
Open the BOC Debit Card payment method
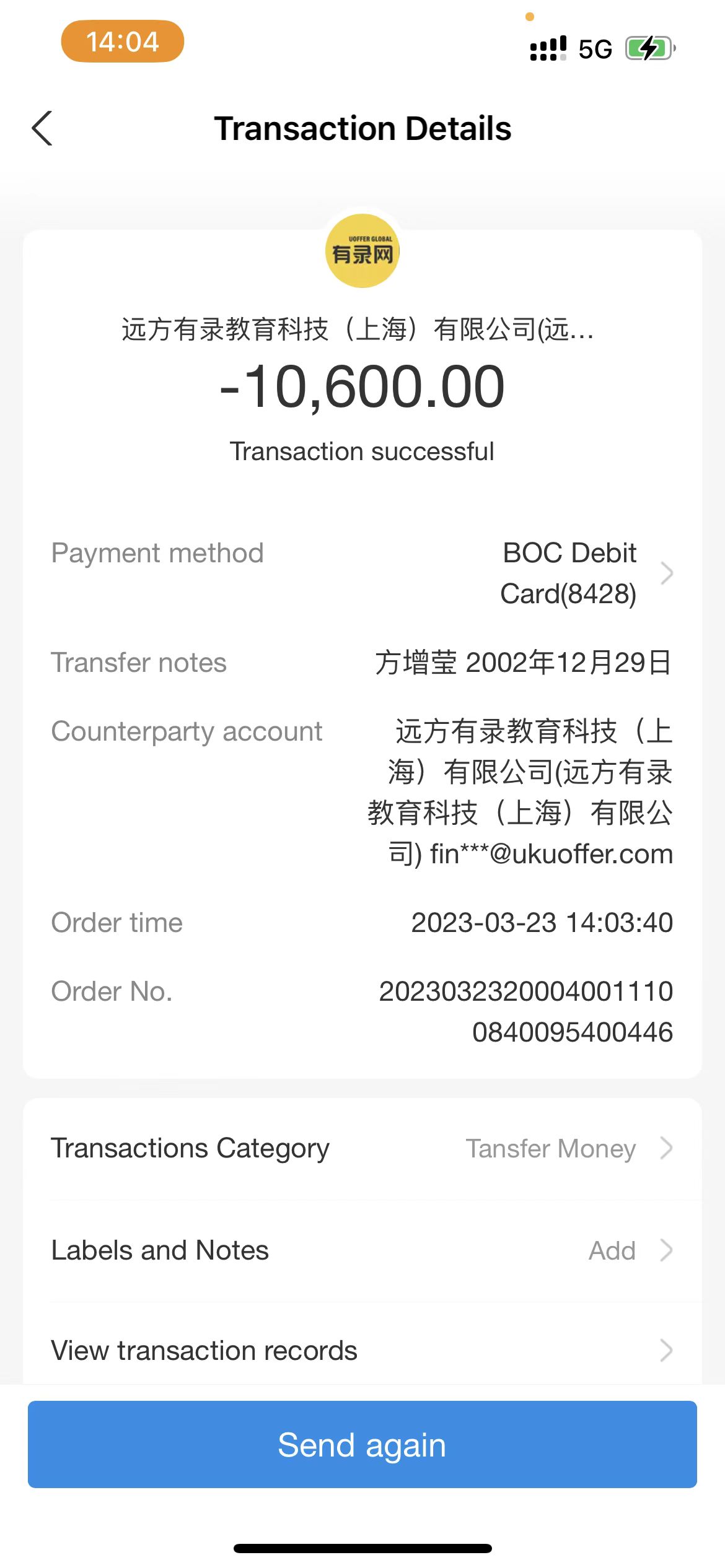586,573
